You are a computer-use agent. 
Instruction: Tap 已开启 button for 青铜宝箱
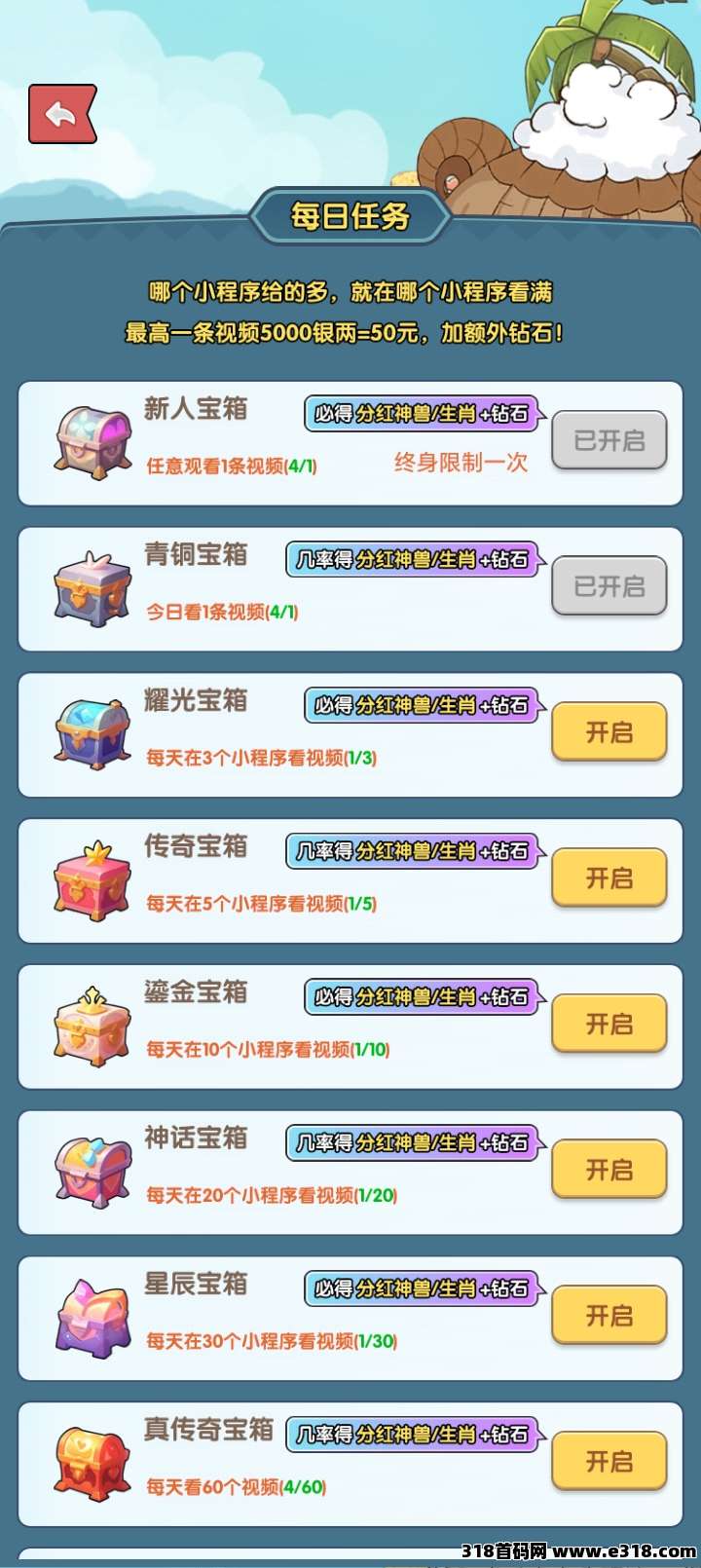tap(609, 586)
